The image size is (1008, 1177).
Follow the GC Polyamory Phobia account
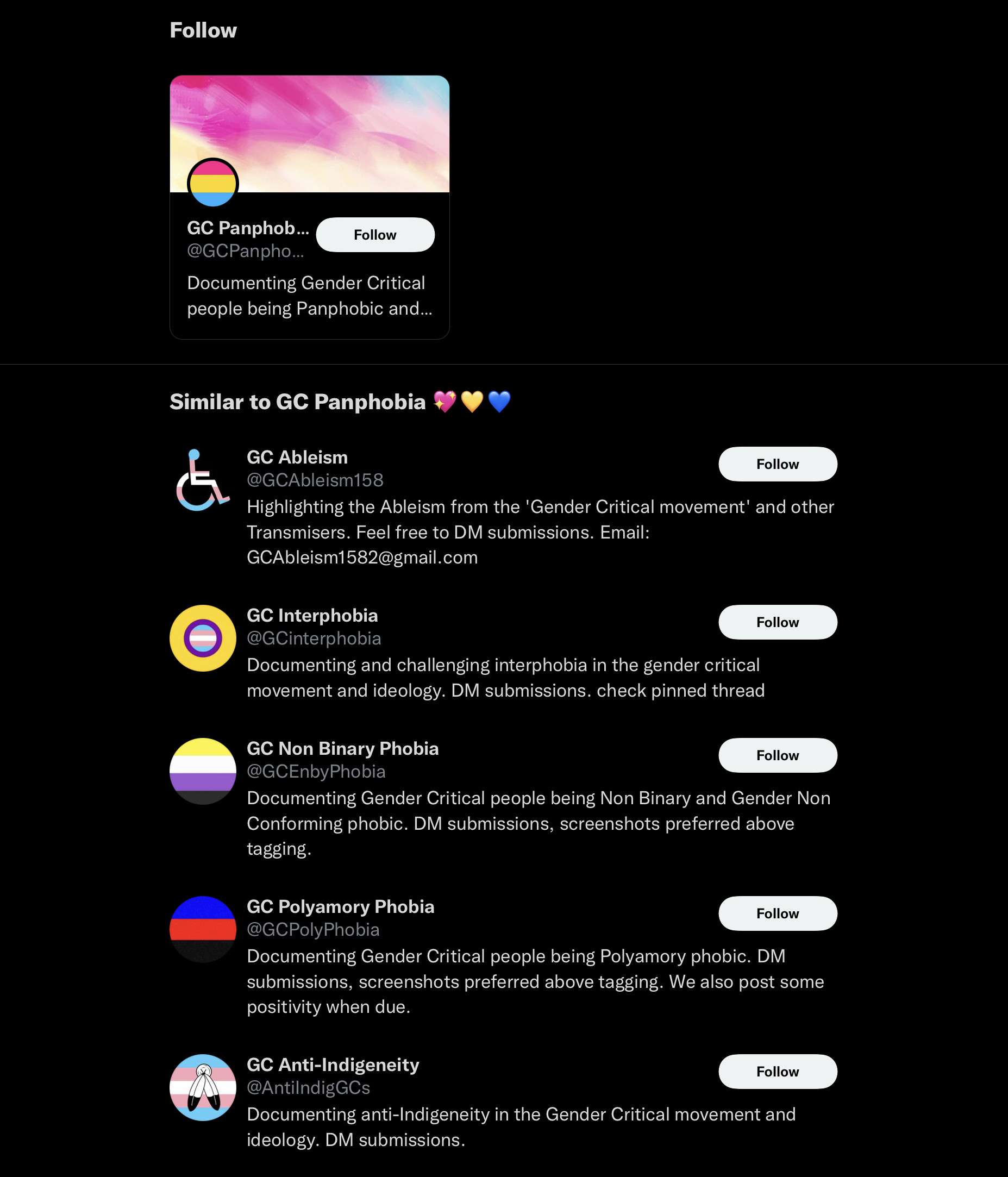[777, 913]
